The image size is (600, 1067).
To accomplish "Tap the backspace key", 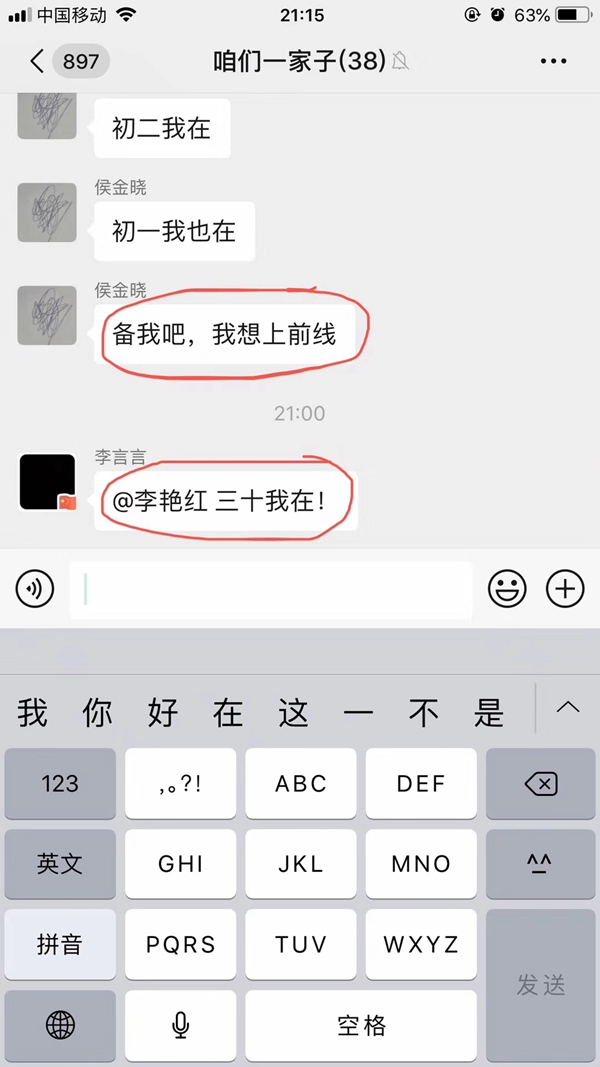I will click(x=540, y=783).
